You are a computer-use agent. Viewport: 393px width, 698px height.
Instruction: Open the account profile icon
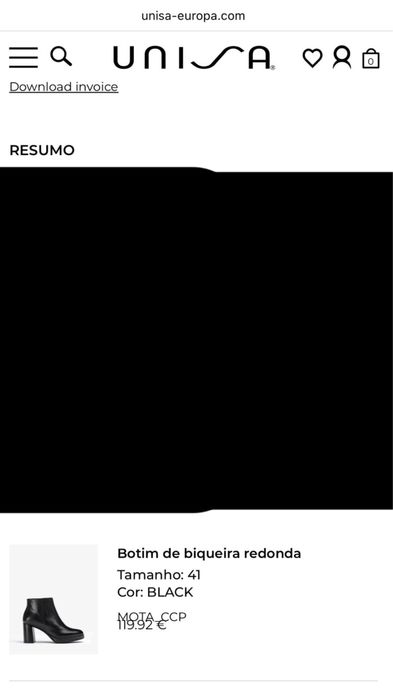click(342, 57)
